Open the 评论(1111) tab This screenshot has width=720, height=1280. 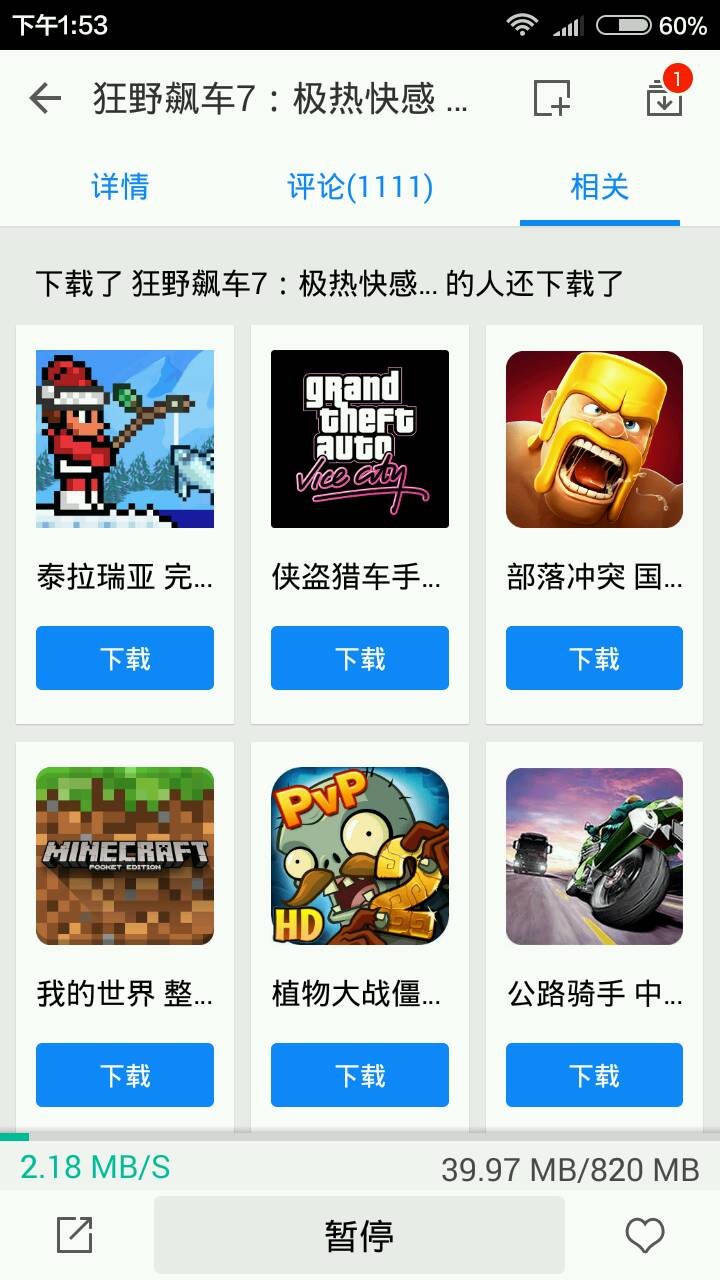tap(360, 186)
